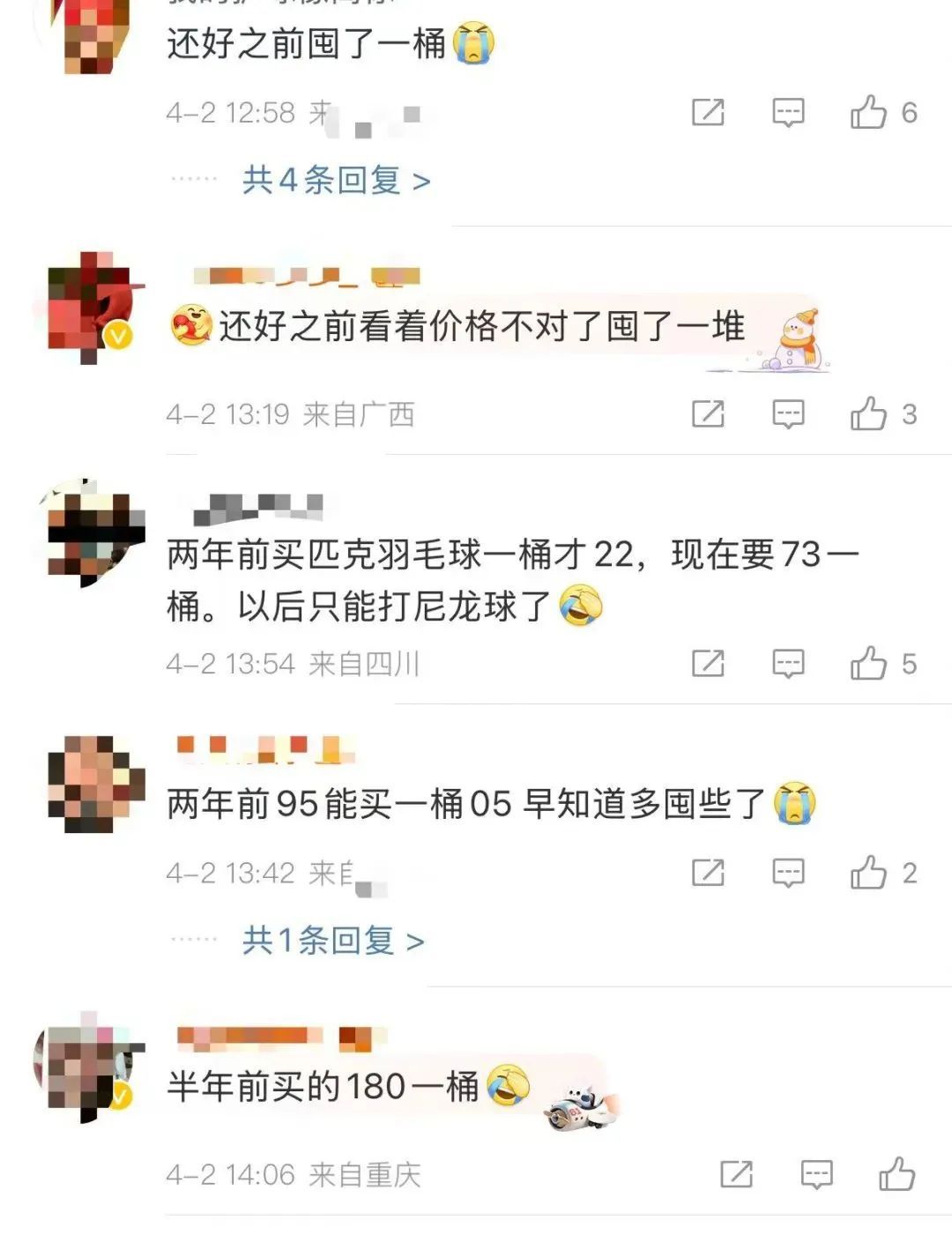The image size is (952, 1235).
Task: Open the avatar of the 广西 commenter
Action: pos(91,307)
